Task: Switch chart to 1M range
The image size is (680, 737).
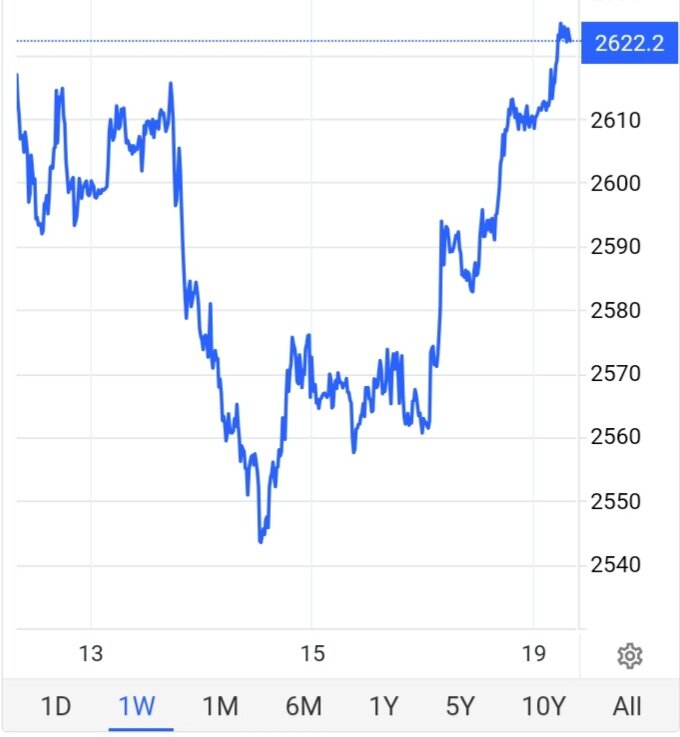Action: tap(220, 706)
